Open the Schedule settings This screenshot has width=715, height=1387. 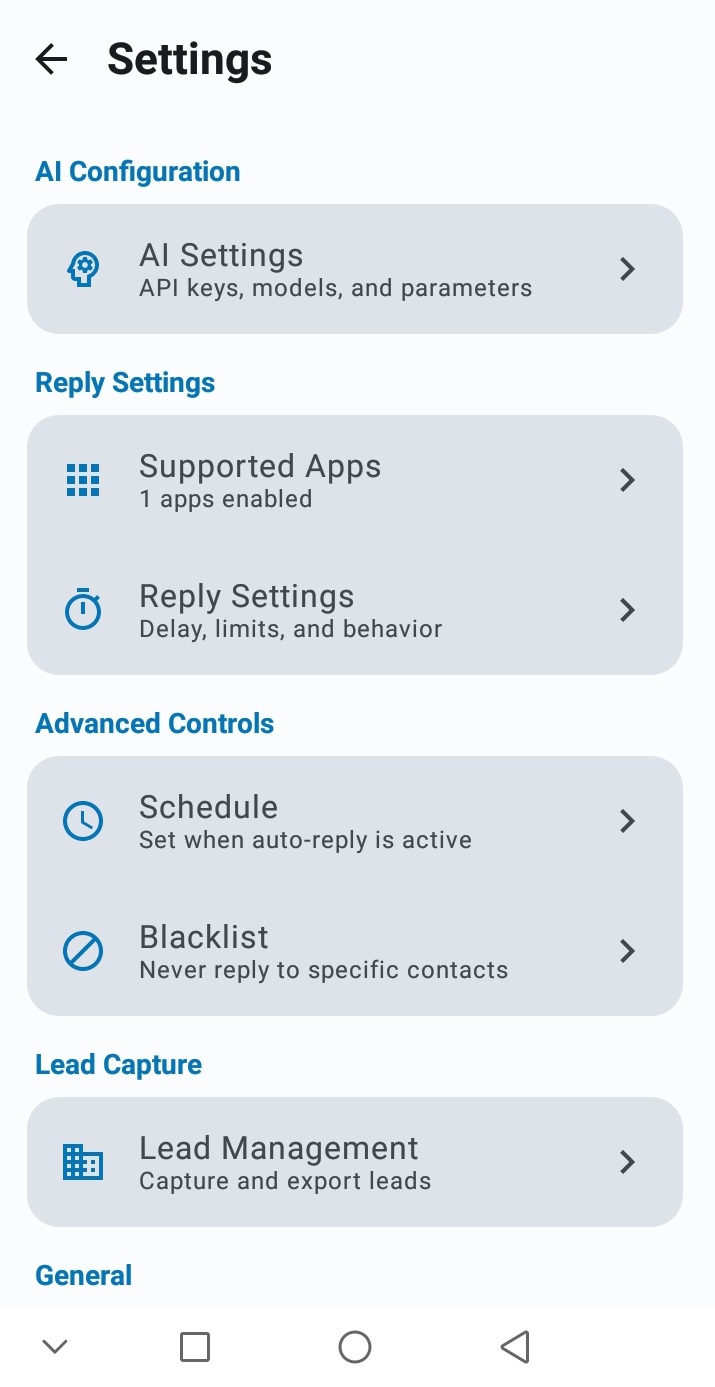point(354,821)
